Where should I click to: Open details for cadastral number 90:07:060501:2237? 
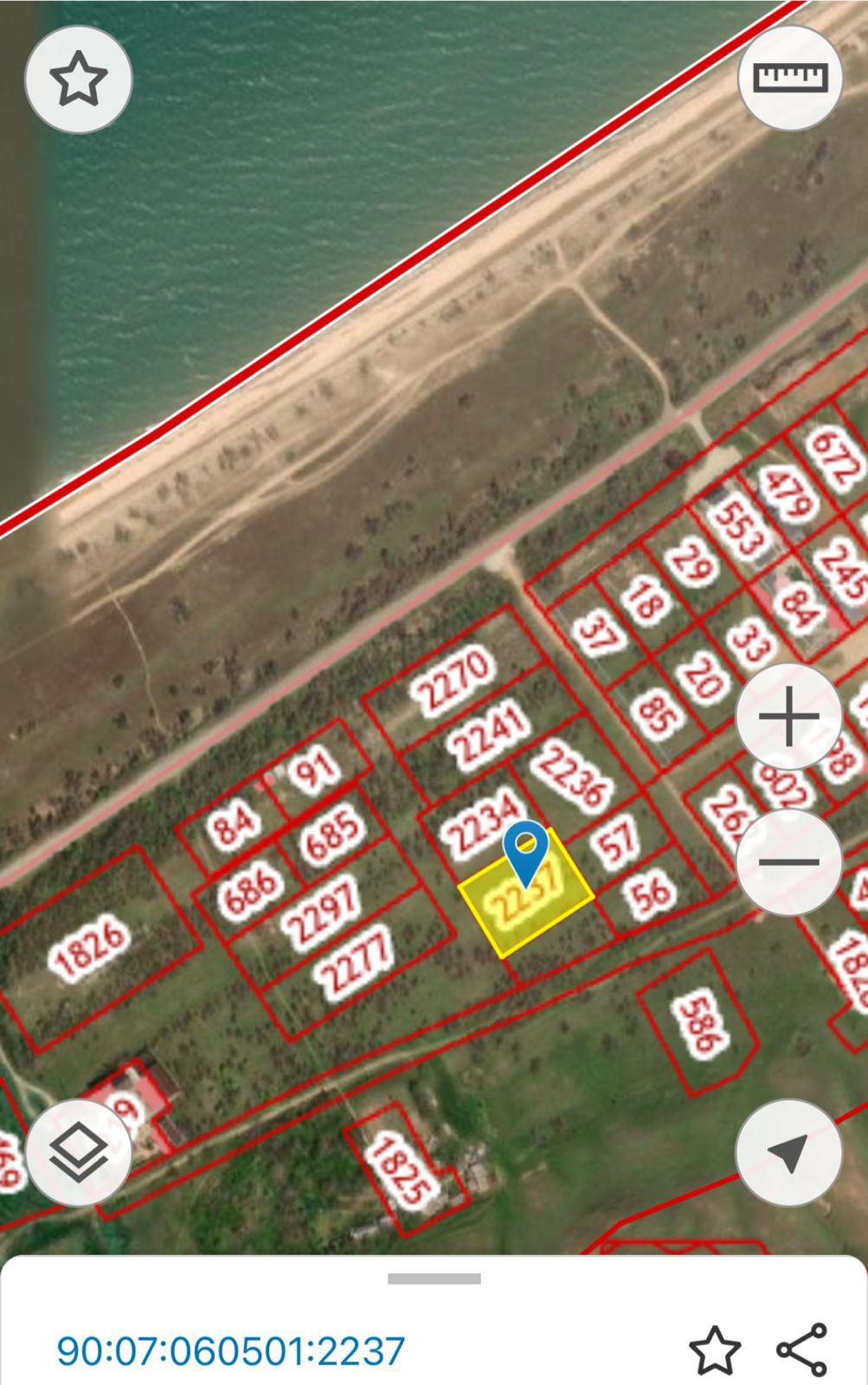coord(231,1350)
